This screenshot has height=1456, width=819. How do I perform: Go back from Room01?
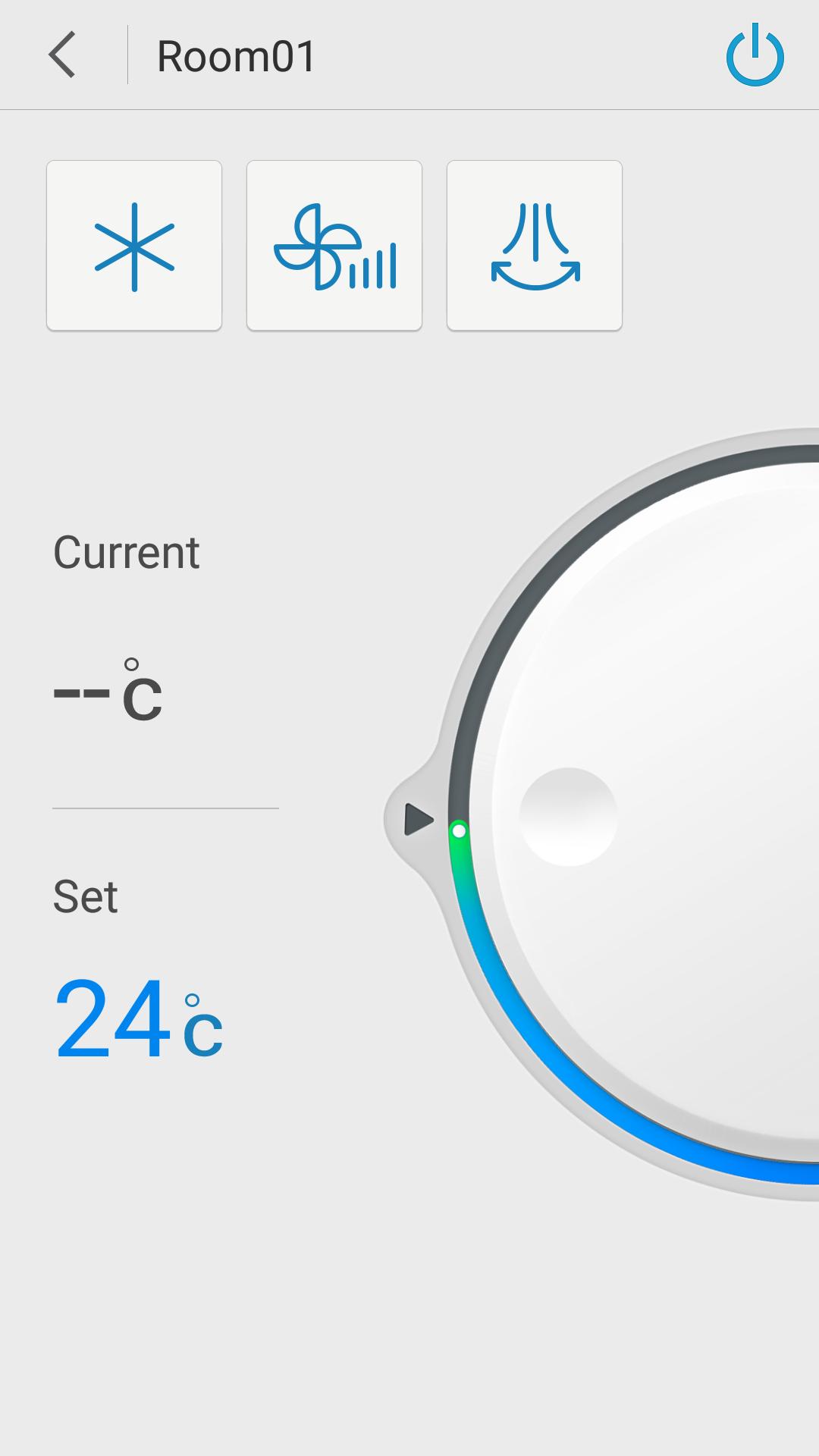click(x=62, y=55)
